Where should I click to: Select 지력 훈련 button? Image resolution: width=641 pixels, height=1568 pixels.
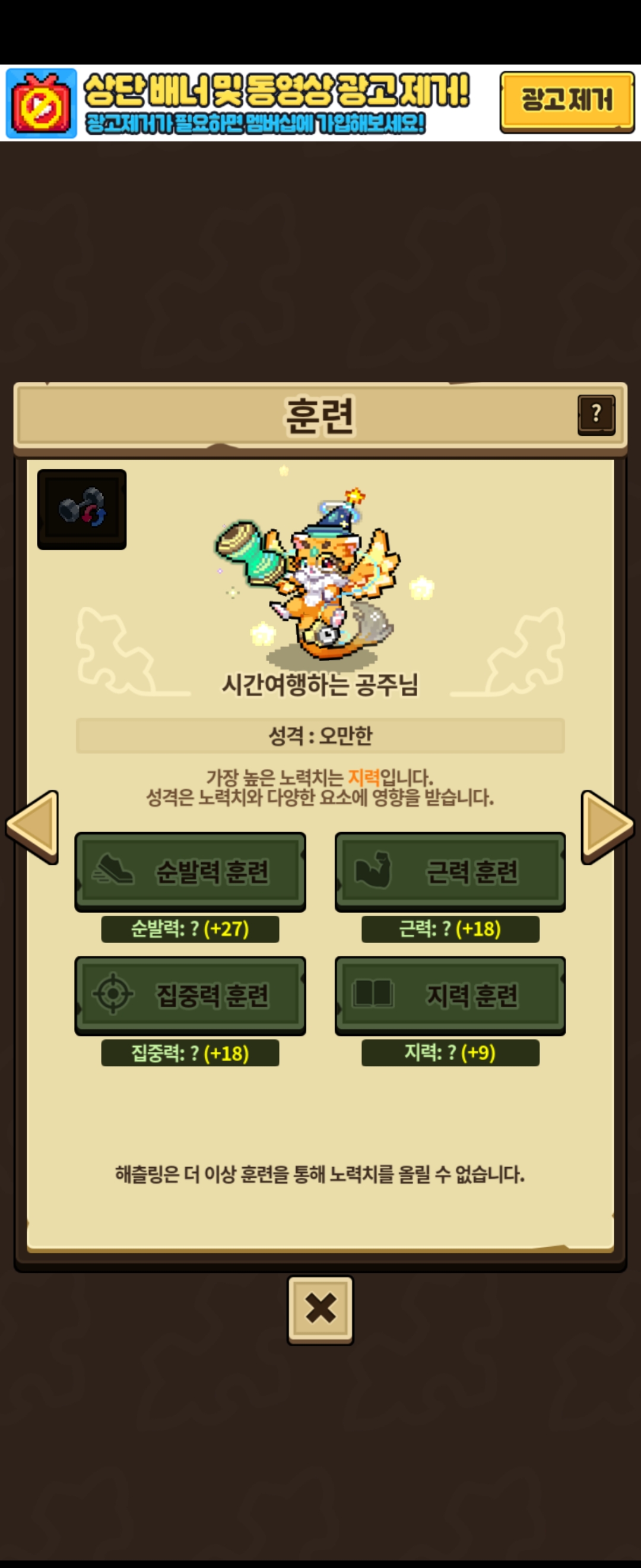[450, 995]
